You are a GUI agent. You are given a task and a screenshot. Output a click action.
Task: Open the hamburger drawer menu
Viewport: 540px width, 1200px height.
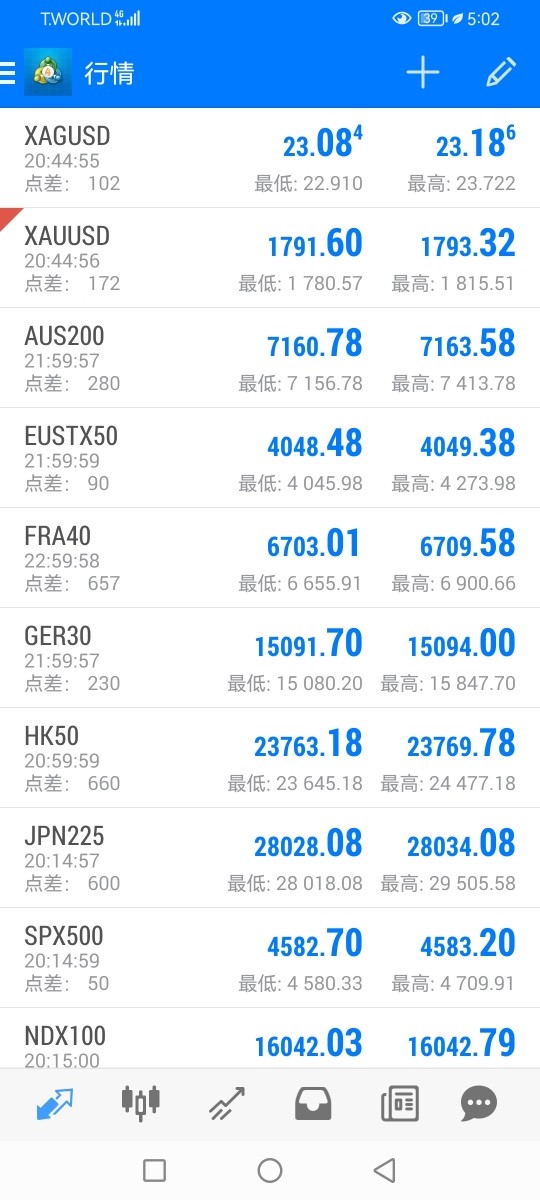(7, 73)
